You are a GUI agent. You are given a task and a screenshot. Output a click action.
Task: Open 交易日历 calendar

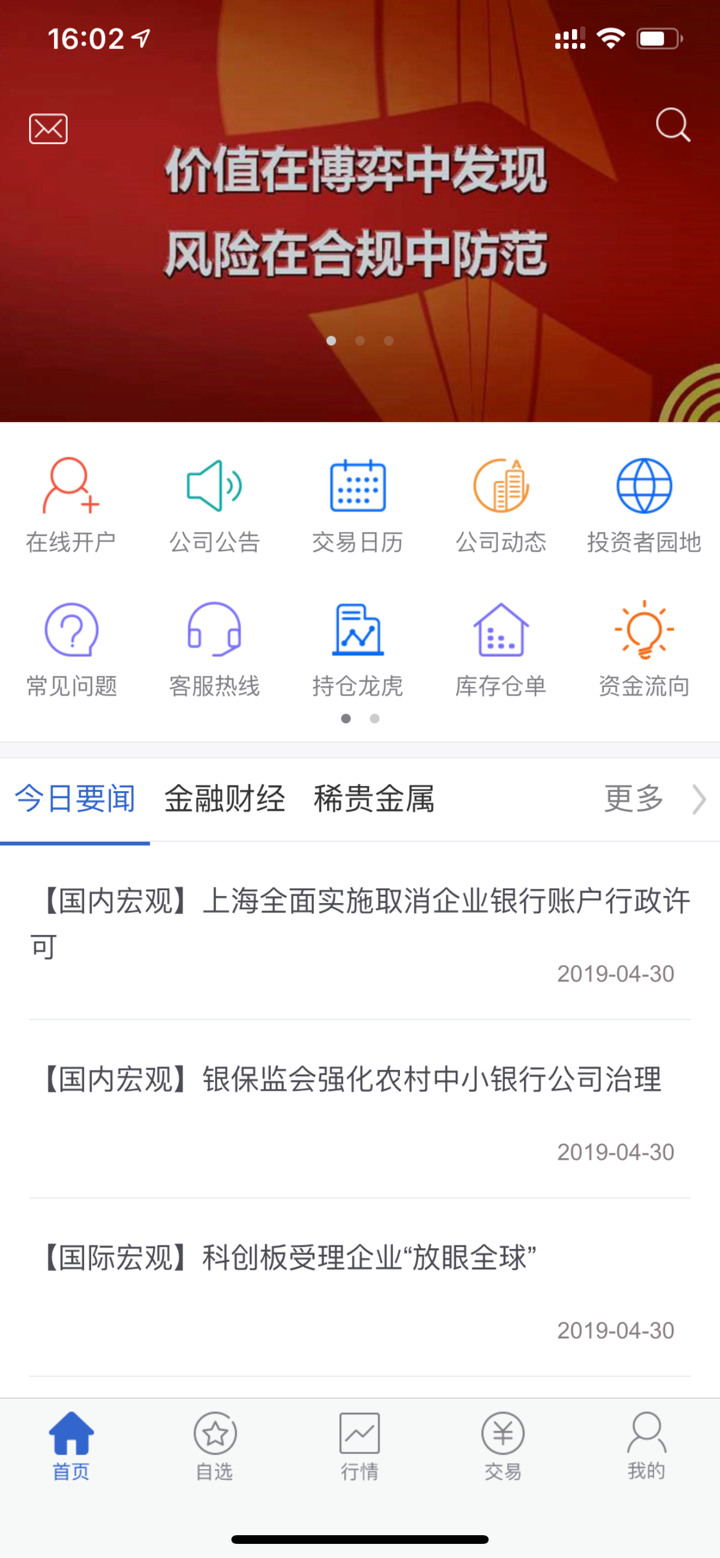tap(358, 506)
